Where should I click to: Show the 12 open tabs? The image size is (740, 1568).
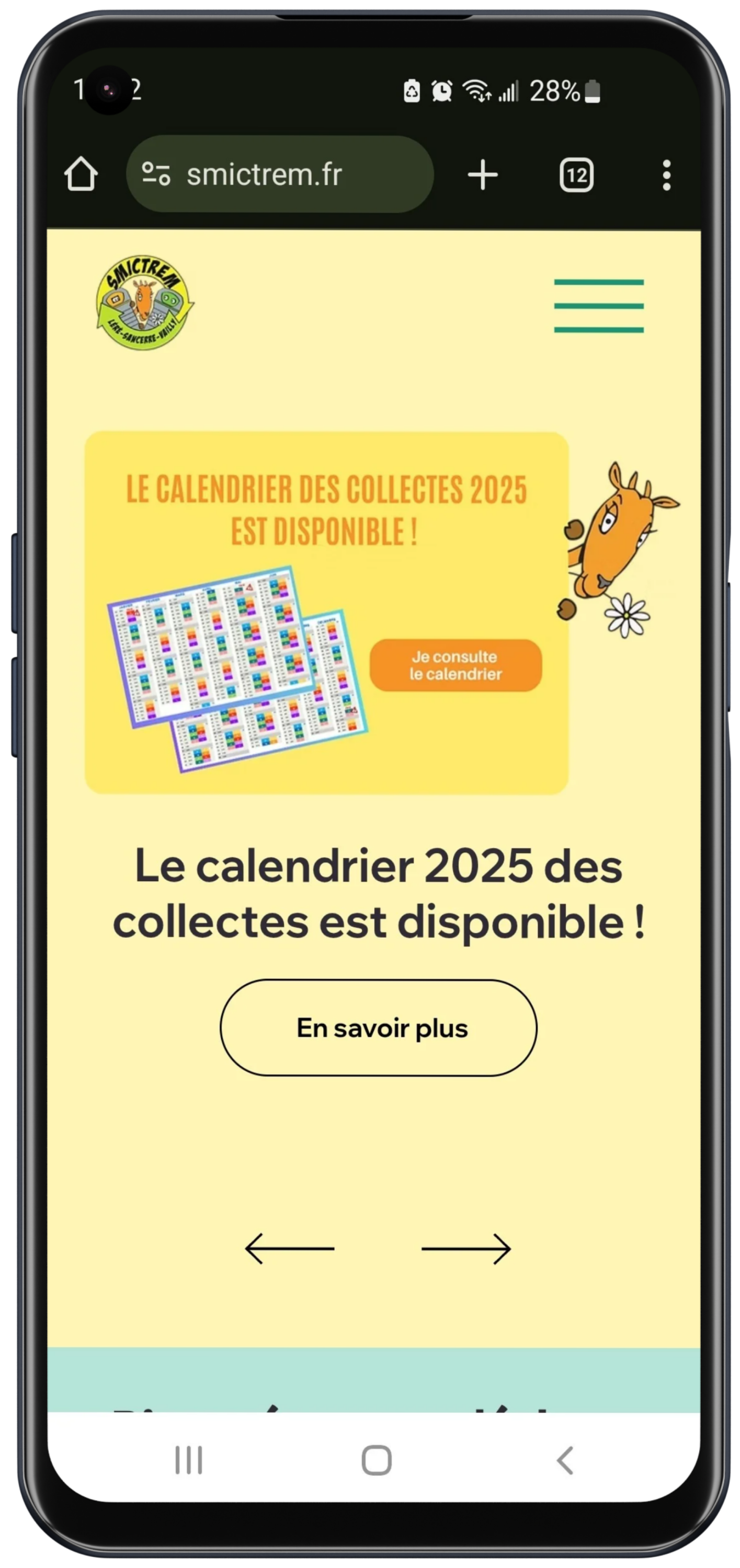pyautogui.click(x=576, y=175)
